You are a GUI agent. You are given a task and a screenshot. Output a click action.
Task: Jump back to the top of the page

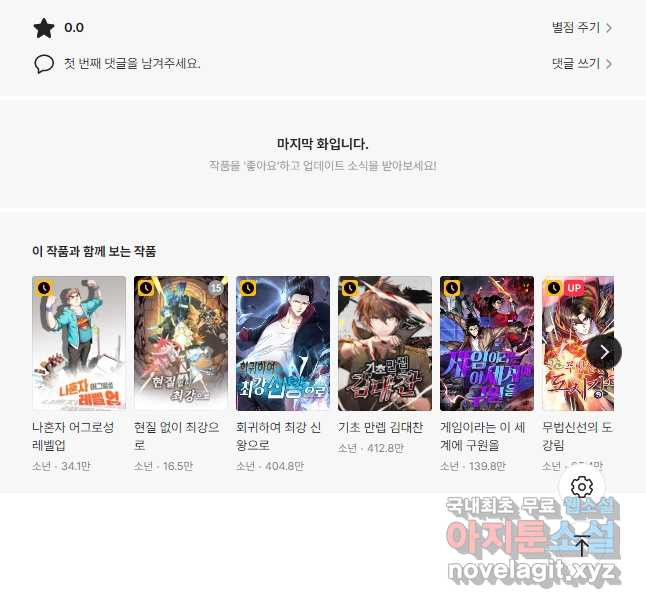click(x=583, y=545)
